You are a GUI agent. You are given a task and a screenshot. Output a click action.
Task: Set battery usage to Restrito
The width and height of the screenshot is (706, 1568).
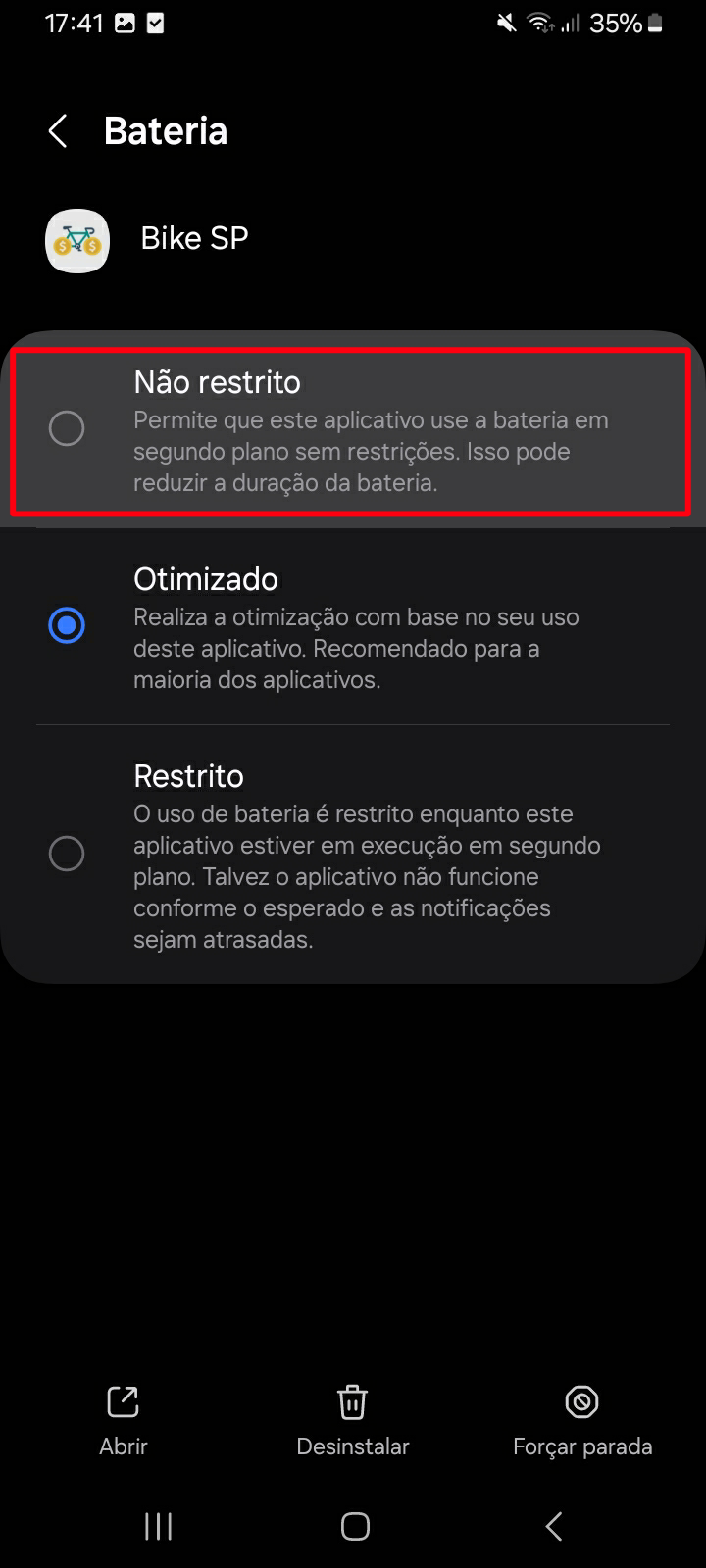click(353, 855)
